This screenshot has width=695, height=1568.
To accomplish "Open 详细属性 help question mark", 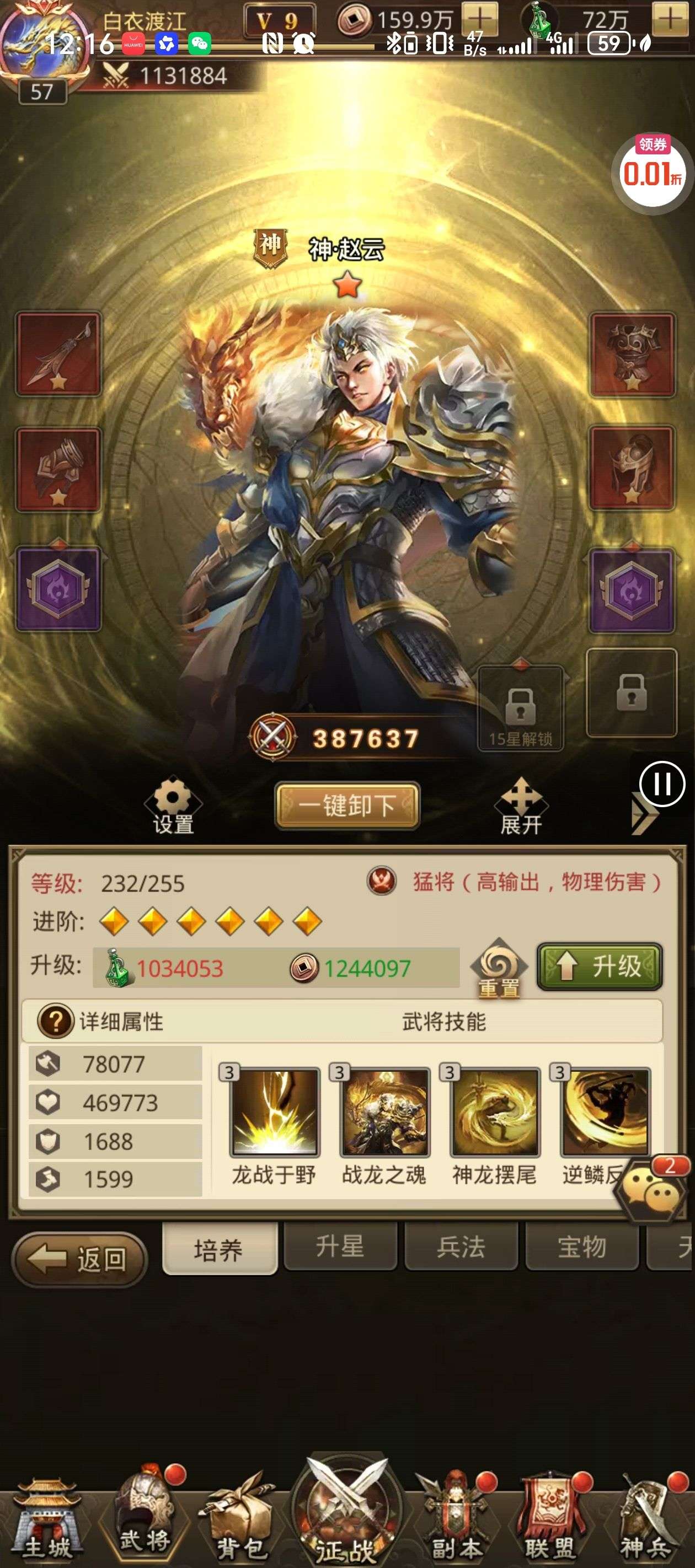I will tap(55, 1021).
